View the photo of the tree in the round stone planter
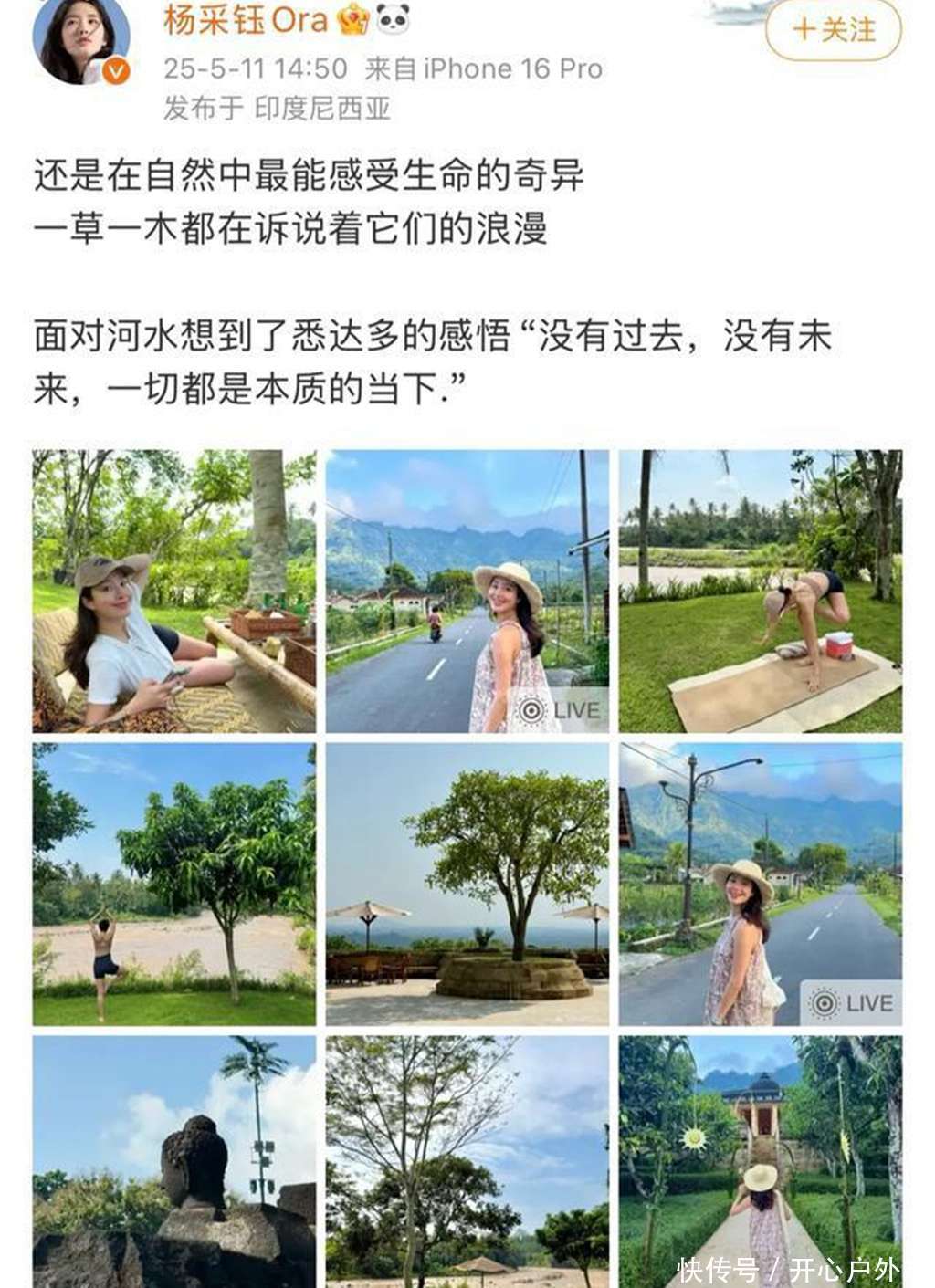This screenshot has width=935, height=1288. coord(467,884)
